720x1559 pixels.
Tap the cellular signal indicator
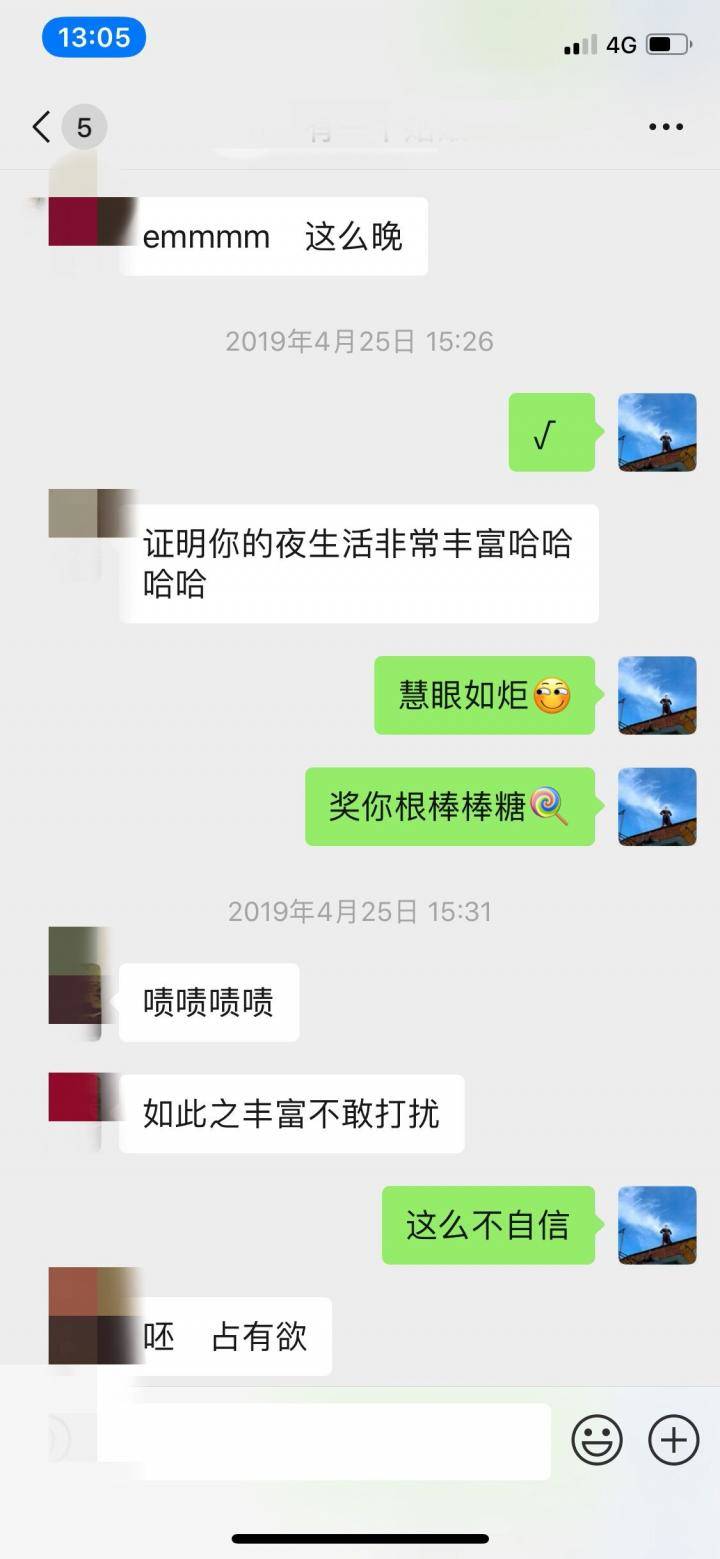tap(578, 44)
